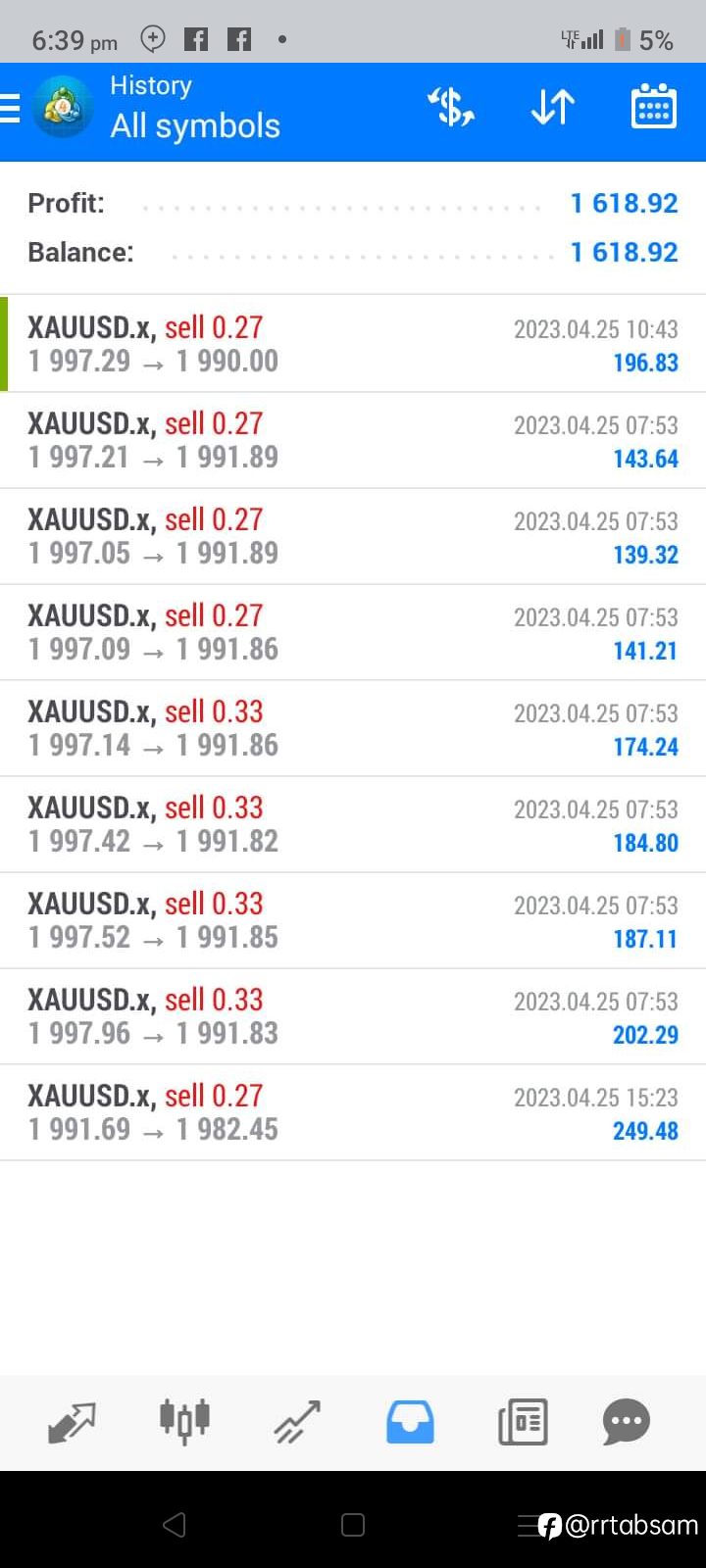
Task: Select the trade with 184.80 profit
Action: [x=353, y=824]
